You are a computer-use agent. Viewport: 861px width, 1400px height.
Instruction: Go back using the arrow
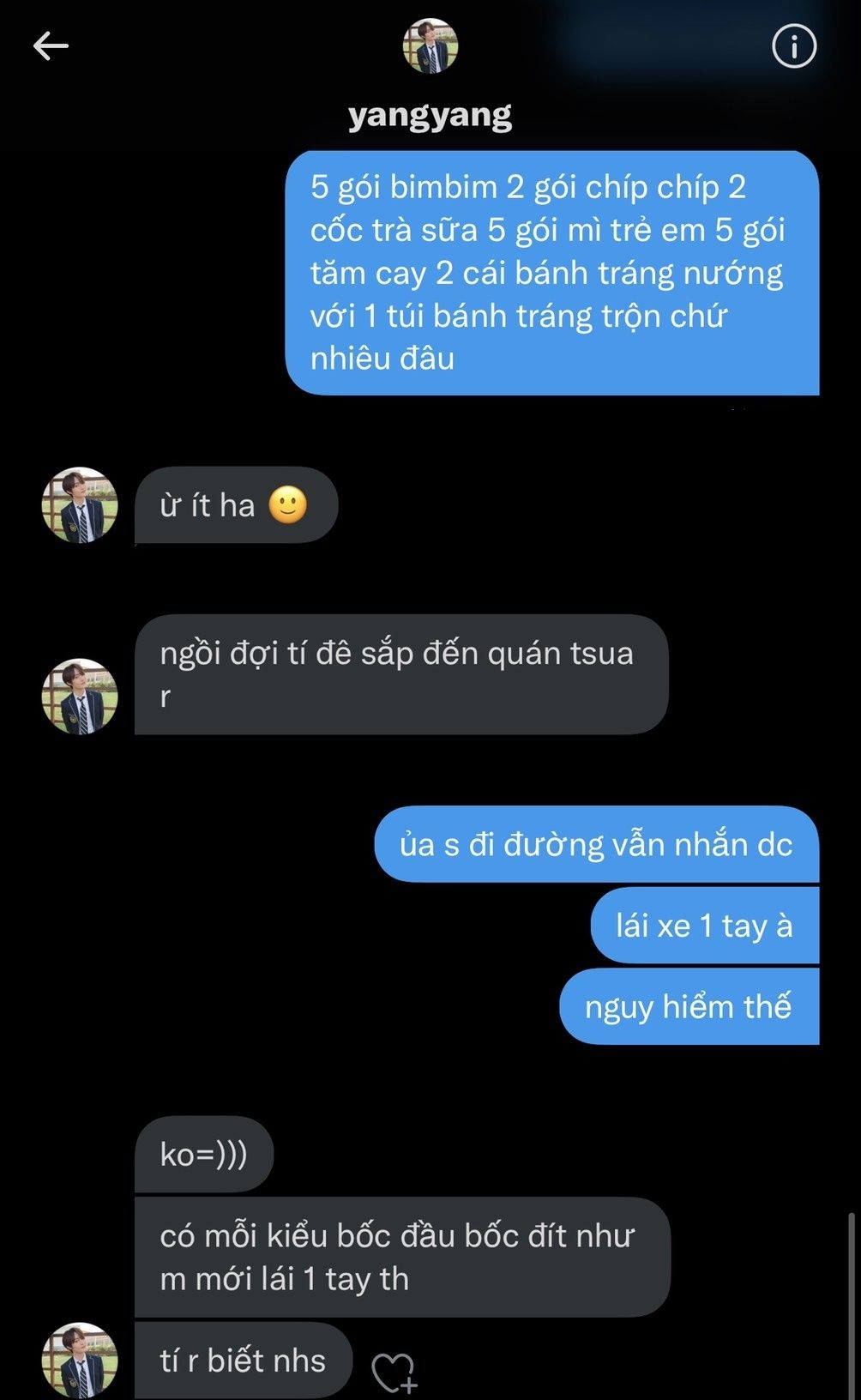[51, 46]
